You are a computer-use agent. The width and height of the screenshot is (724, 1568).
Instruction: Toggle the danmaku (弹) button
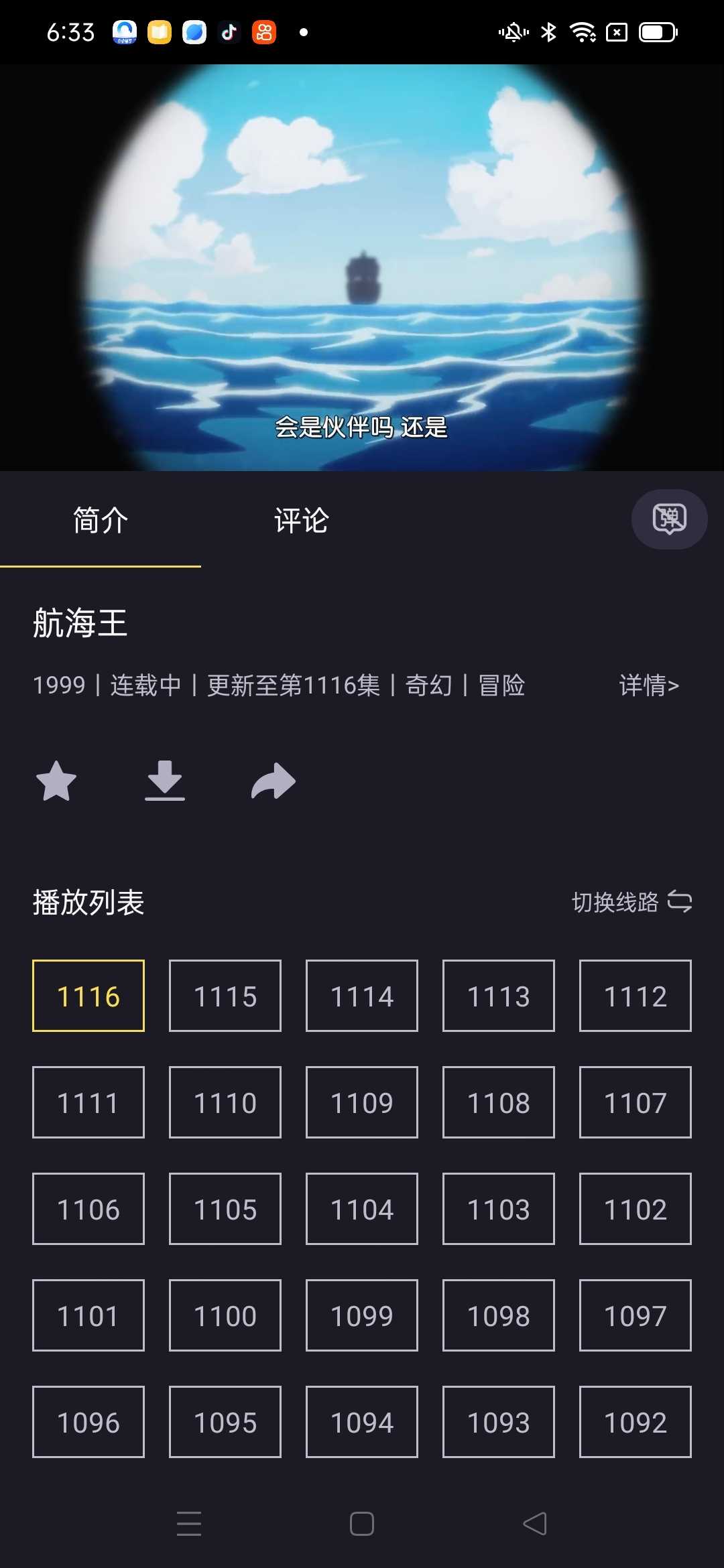669,519
